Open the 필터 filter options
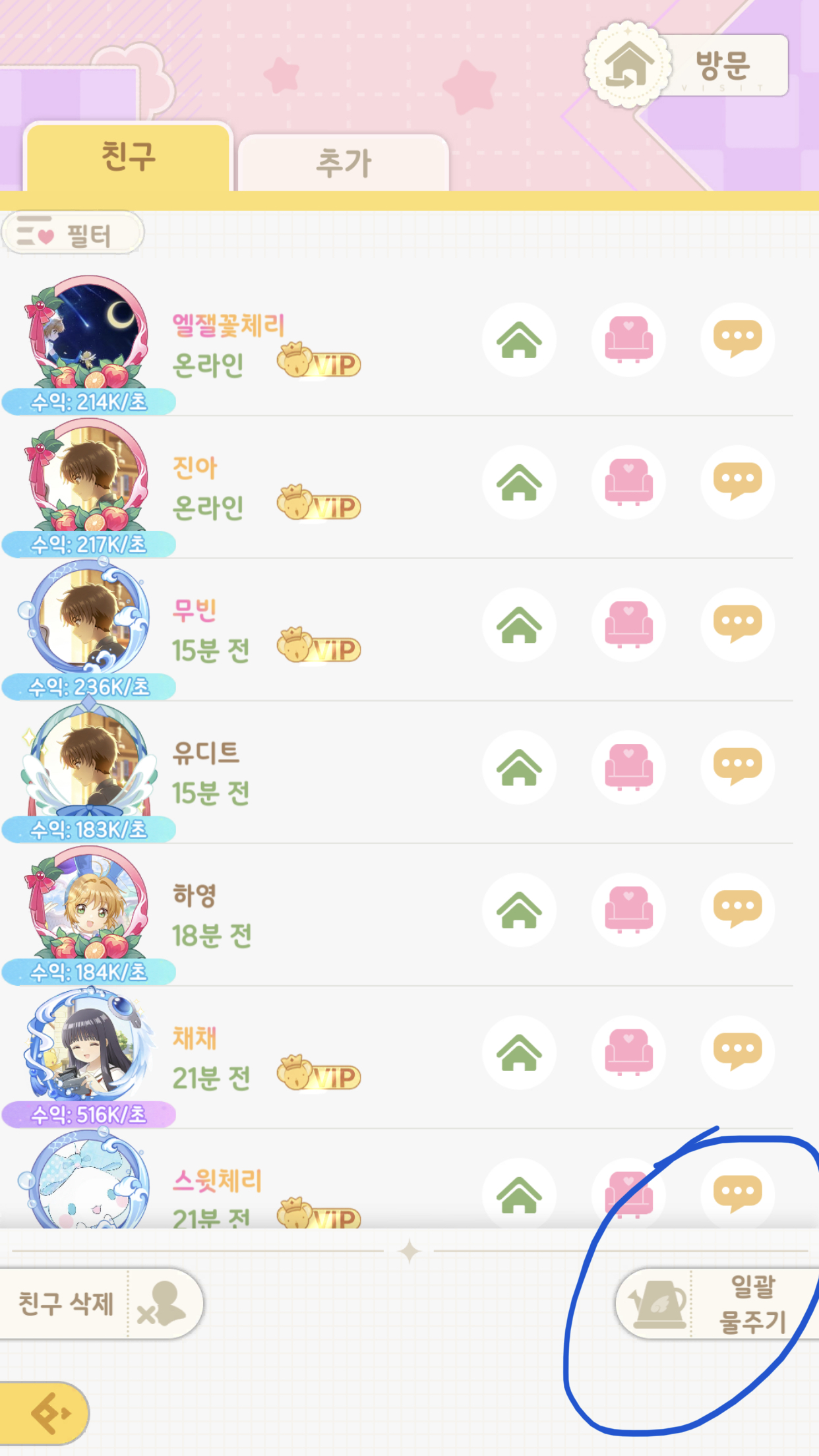 coord(73,233)
